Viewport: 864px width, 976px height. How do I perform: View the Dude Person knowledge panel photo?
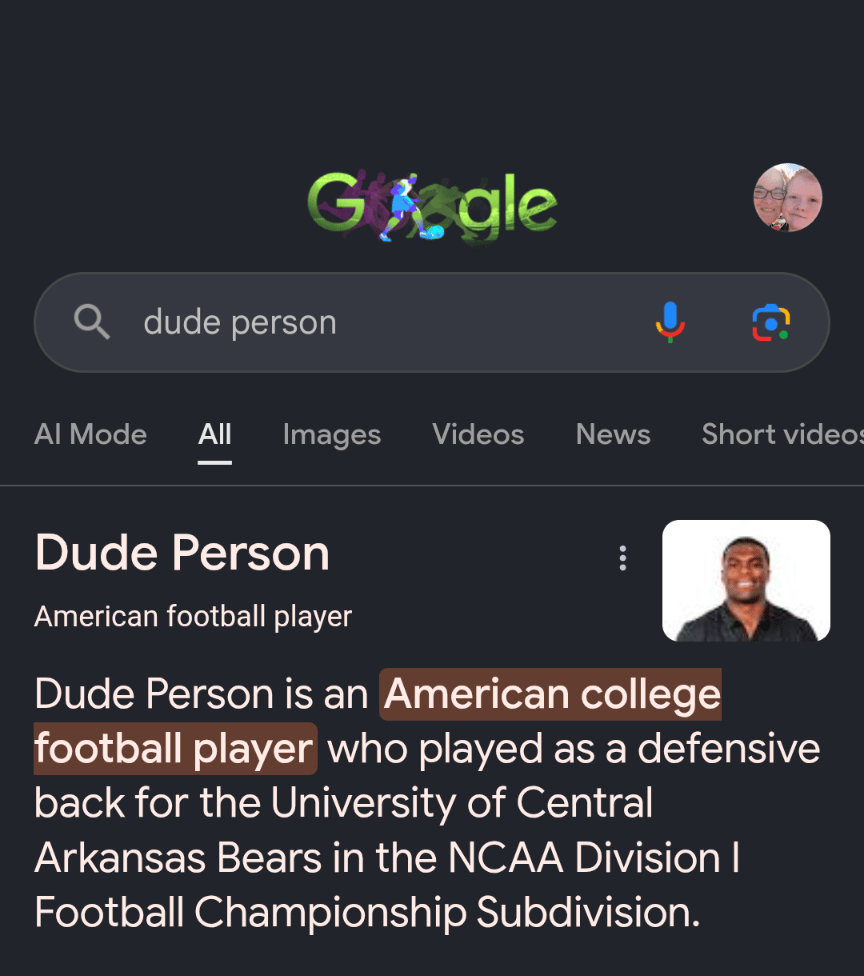(x=746, y=581)
